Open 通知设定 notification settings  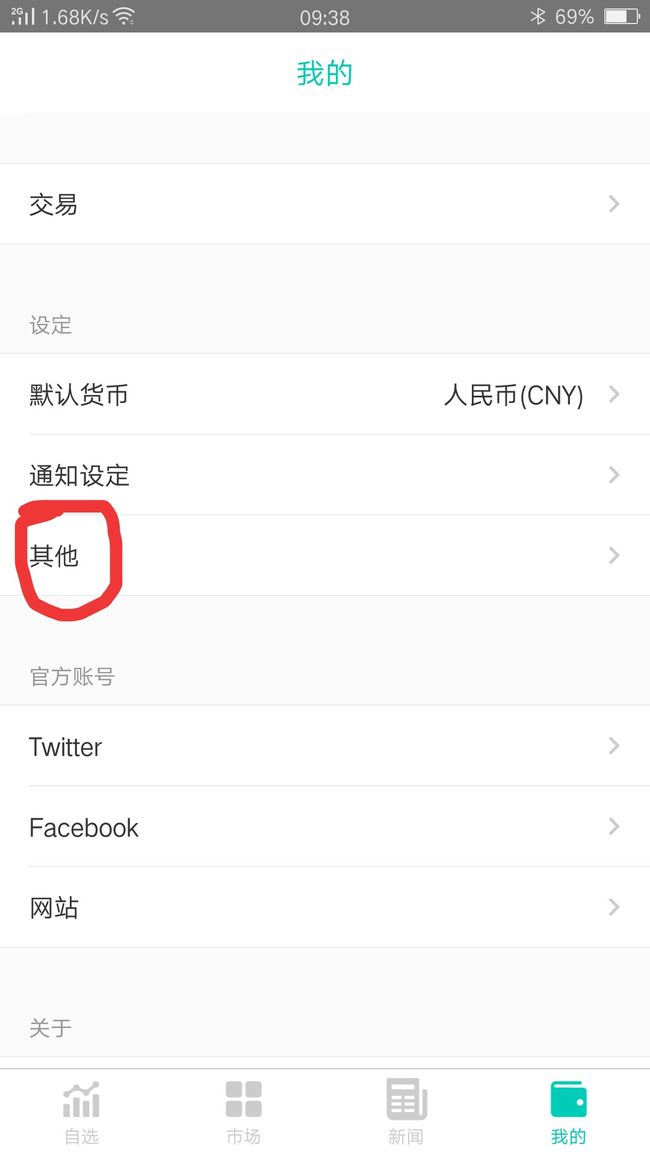click(325, 475)
